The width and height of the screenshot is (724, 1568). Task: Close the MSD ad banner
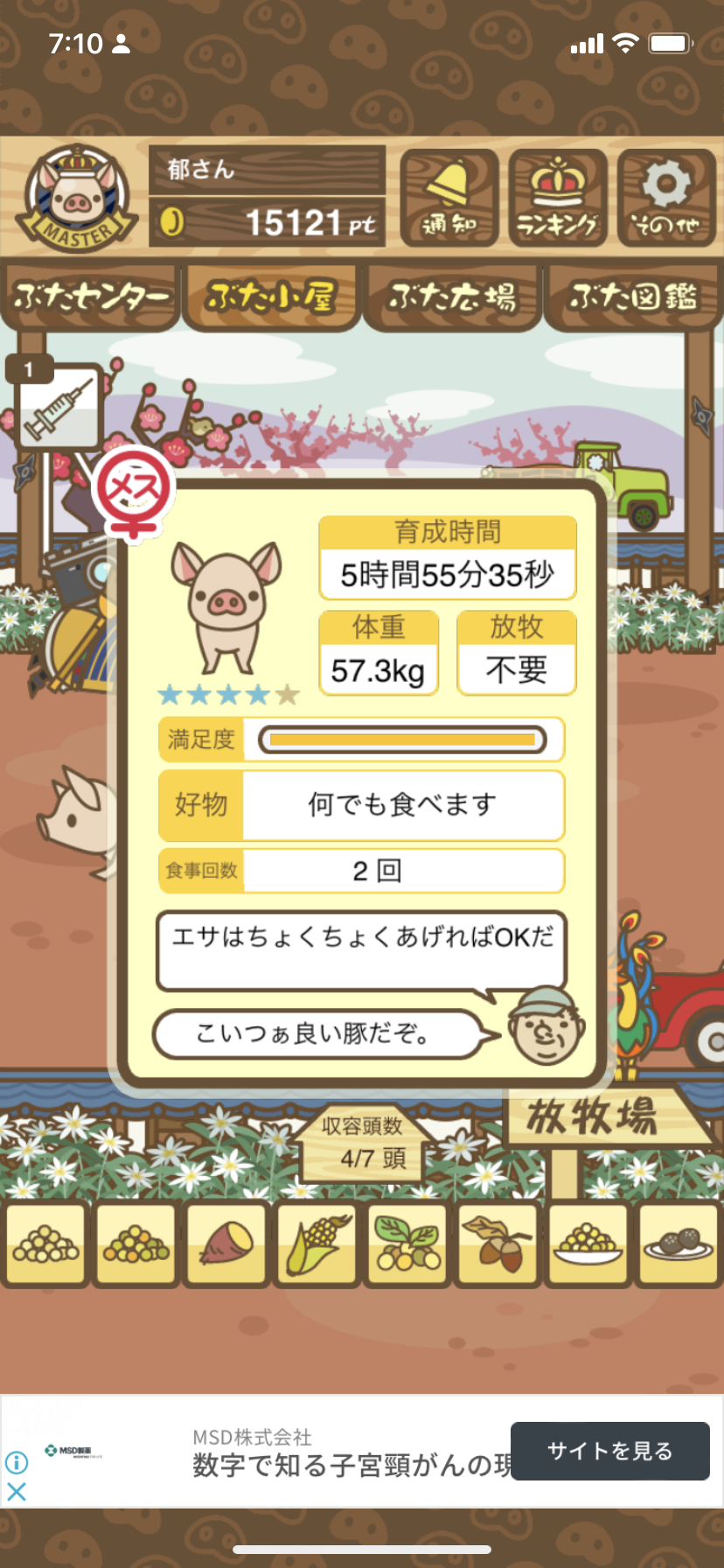point(16,1492)
